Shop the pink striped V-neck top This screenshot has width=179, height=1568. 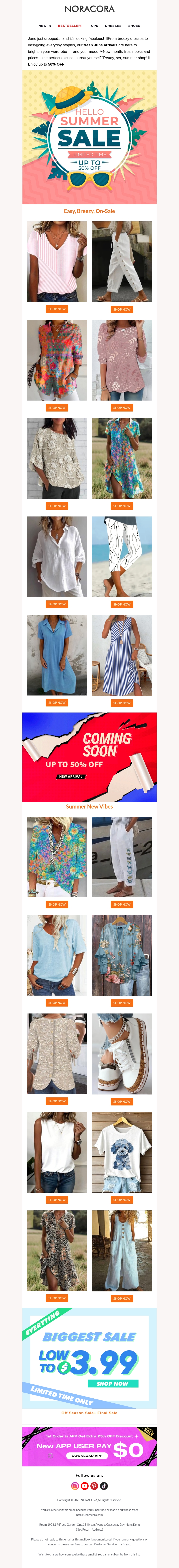point(57,309)
